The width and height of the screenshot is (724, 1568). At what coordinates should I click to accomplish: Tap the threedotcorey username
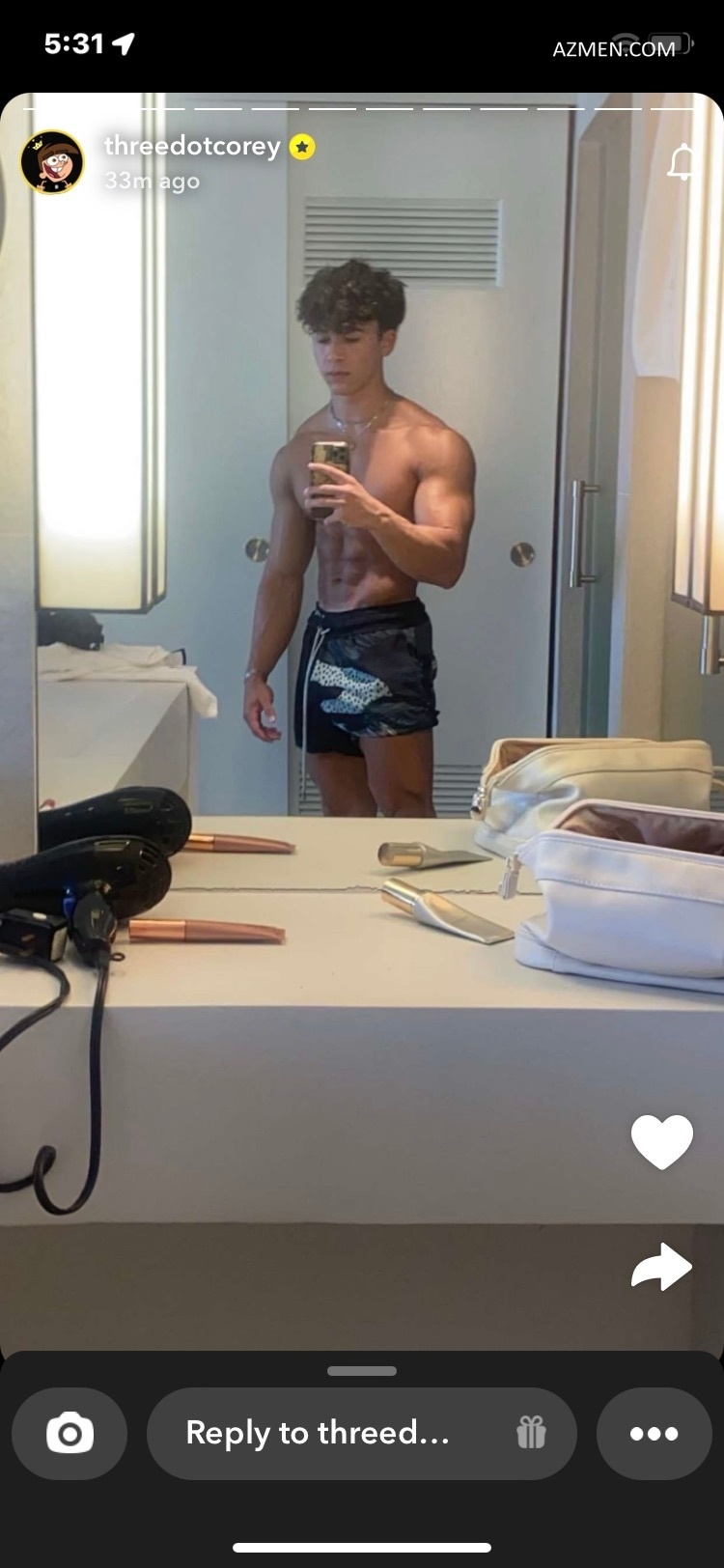coord(192,146)
